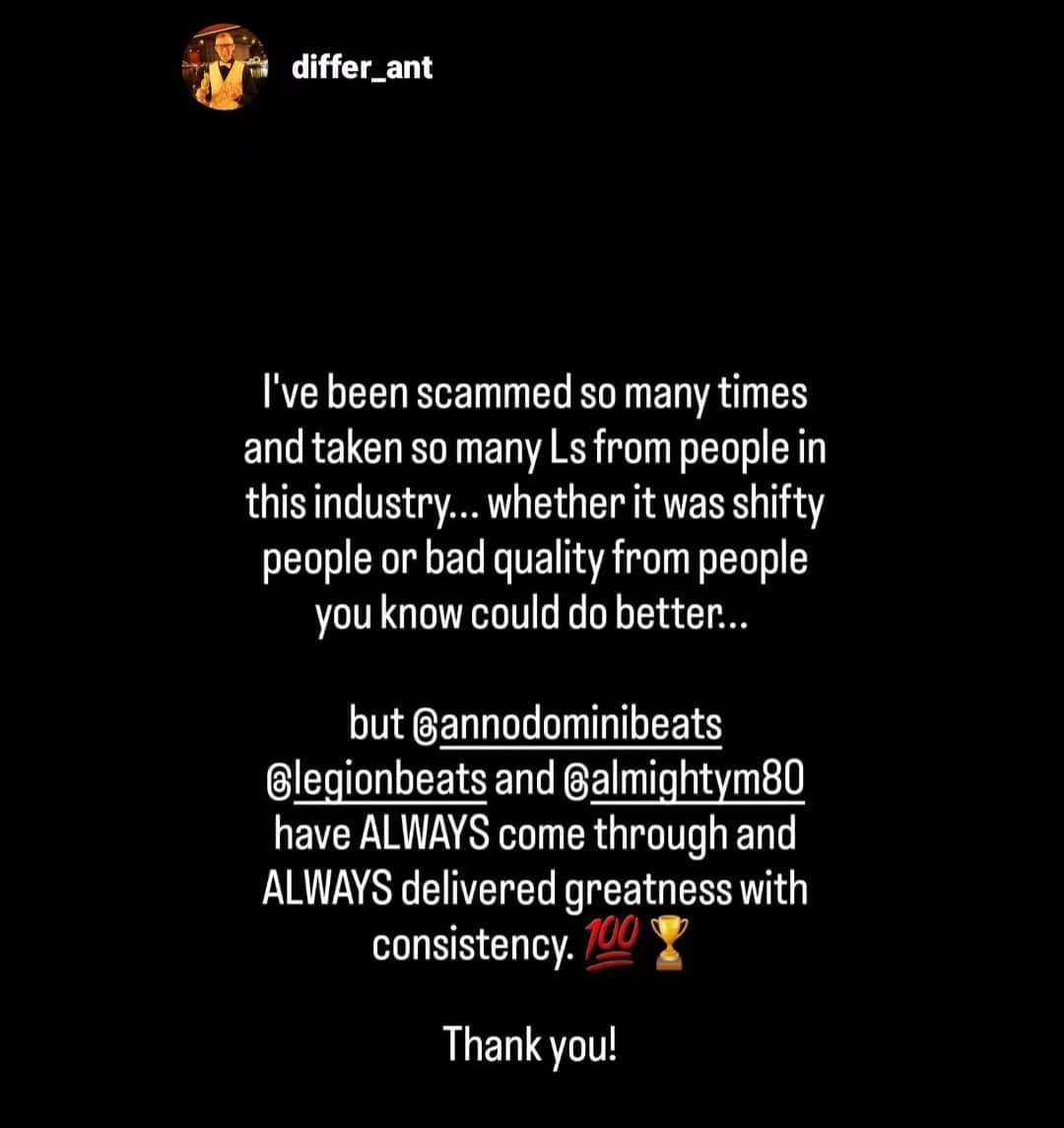Open differ_ant's profile picture
Viewport: 1064px width, 1128px height.
[225, 68]
